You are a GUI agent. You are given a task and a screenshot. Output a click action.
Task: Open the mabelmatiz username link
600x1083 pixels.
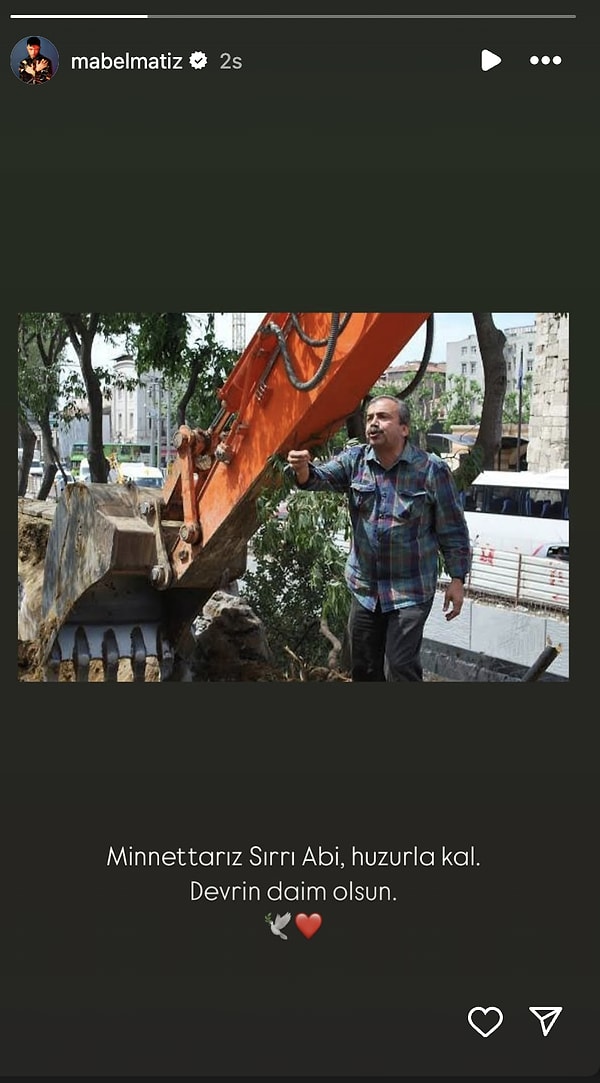click(126, 61)
